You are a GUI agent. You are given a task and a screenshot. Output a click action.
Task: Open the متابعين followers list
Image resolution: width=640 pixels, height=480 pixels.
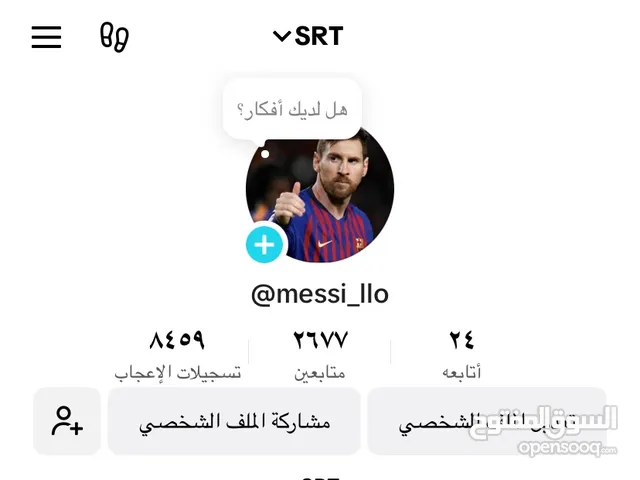point(319,353)
